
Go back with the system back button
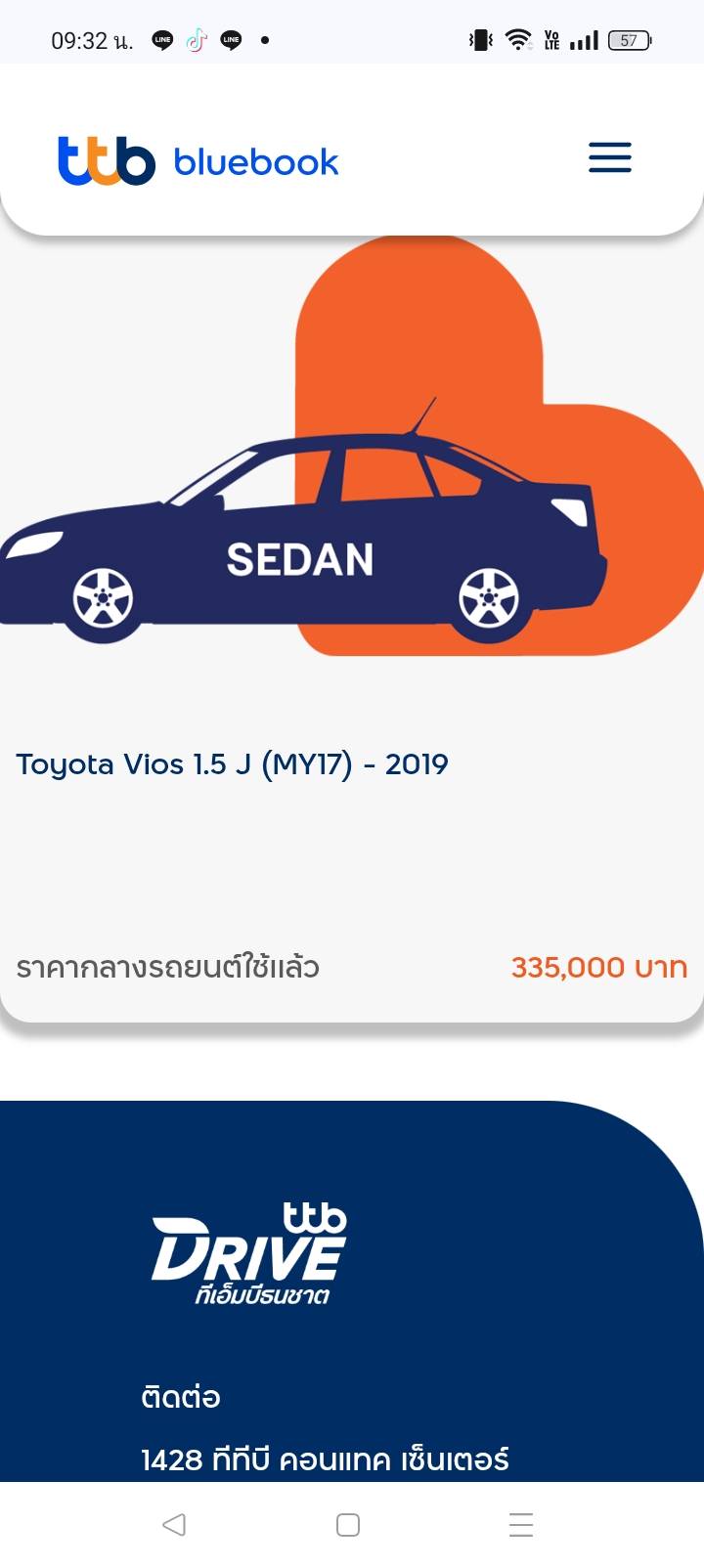tap(174, 1524)
